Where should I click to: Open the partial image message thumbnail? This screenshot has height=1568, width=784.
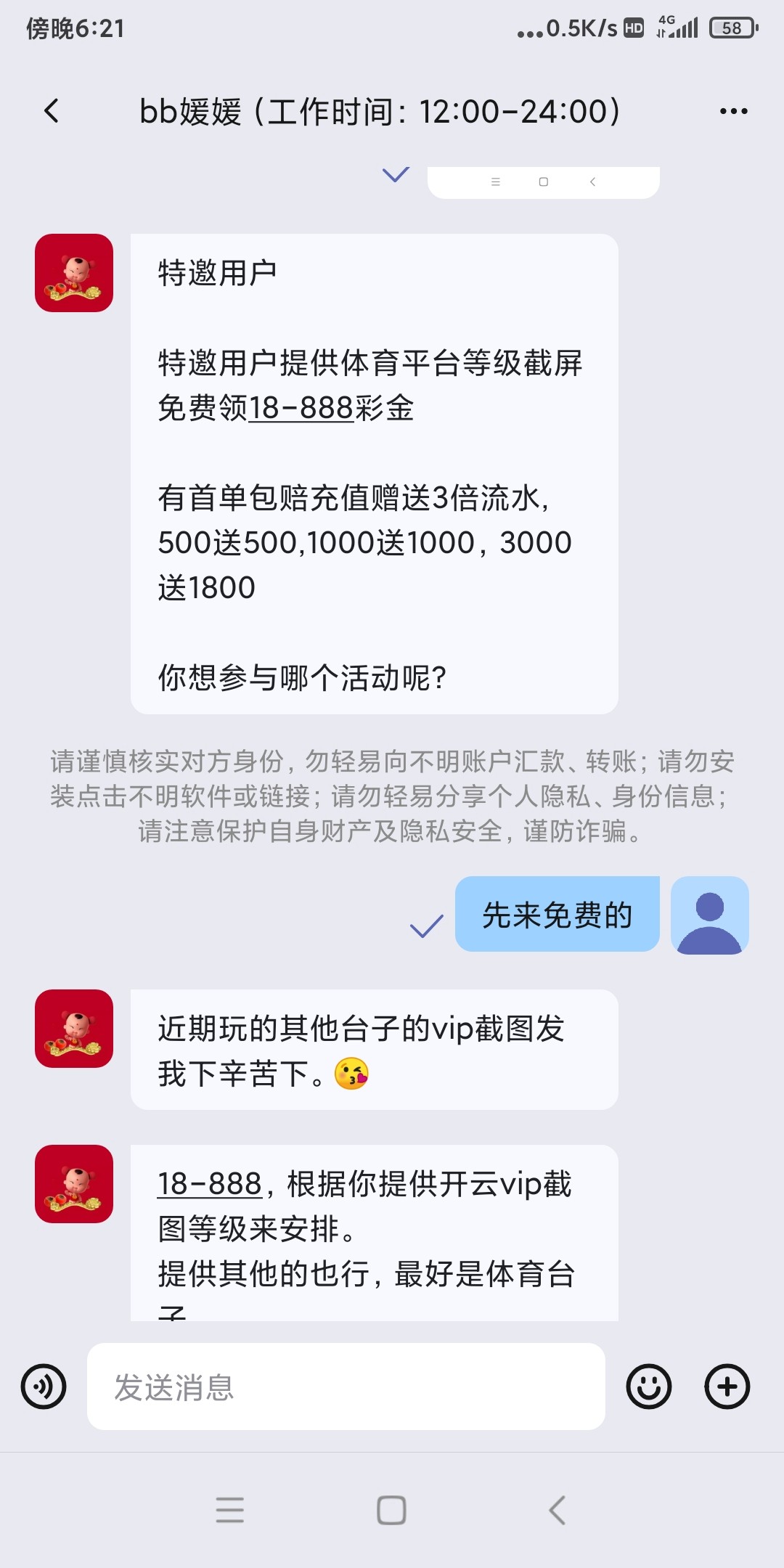(x=543, y=182)
